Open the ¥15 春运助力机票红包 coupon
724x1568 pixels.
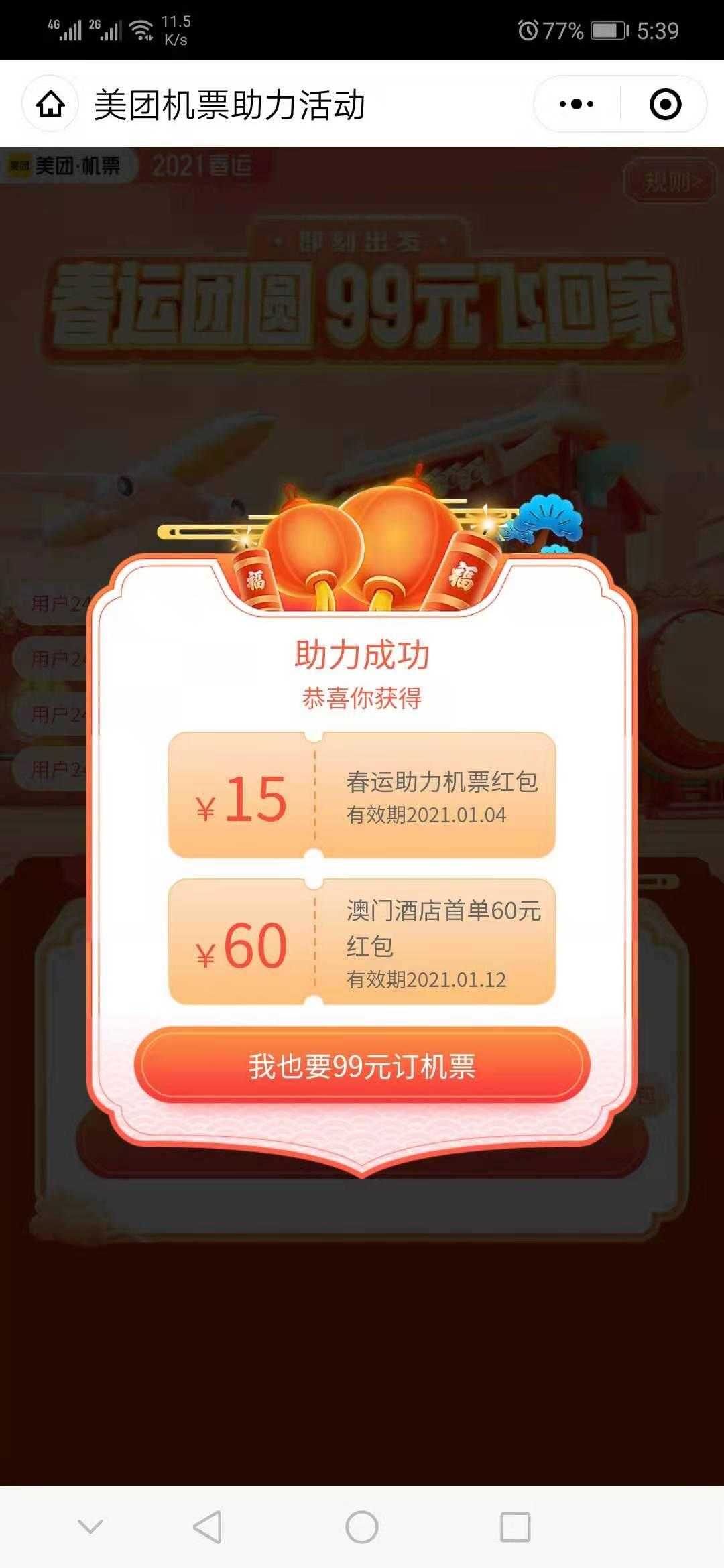(362, 795)
